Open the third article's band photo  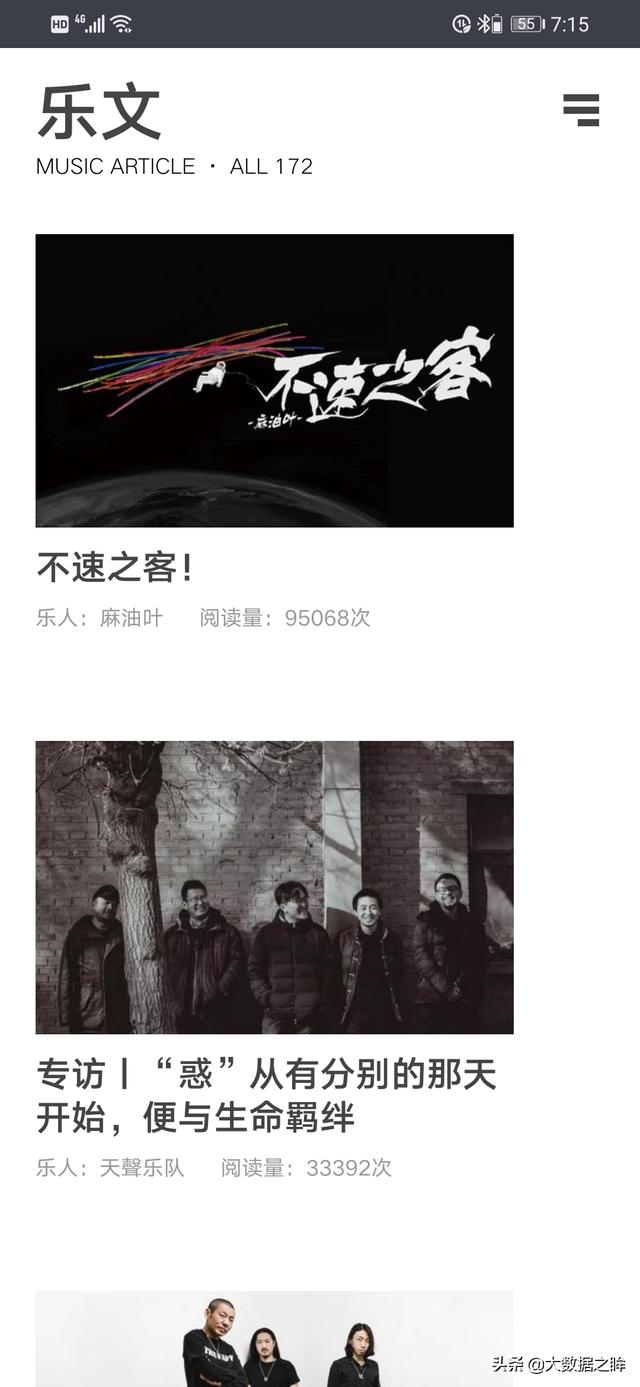pyautogui.click(x=274, y=1338)
